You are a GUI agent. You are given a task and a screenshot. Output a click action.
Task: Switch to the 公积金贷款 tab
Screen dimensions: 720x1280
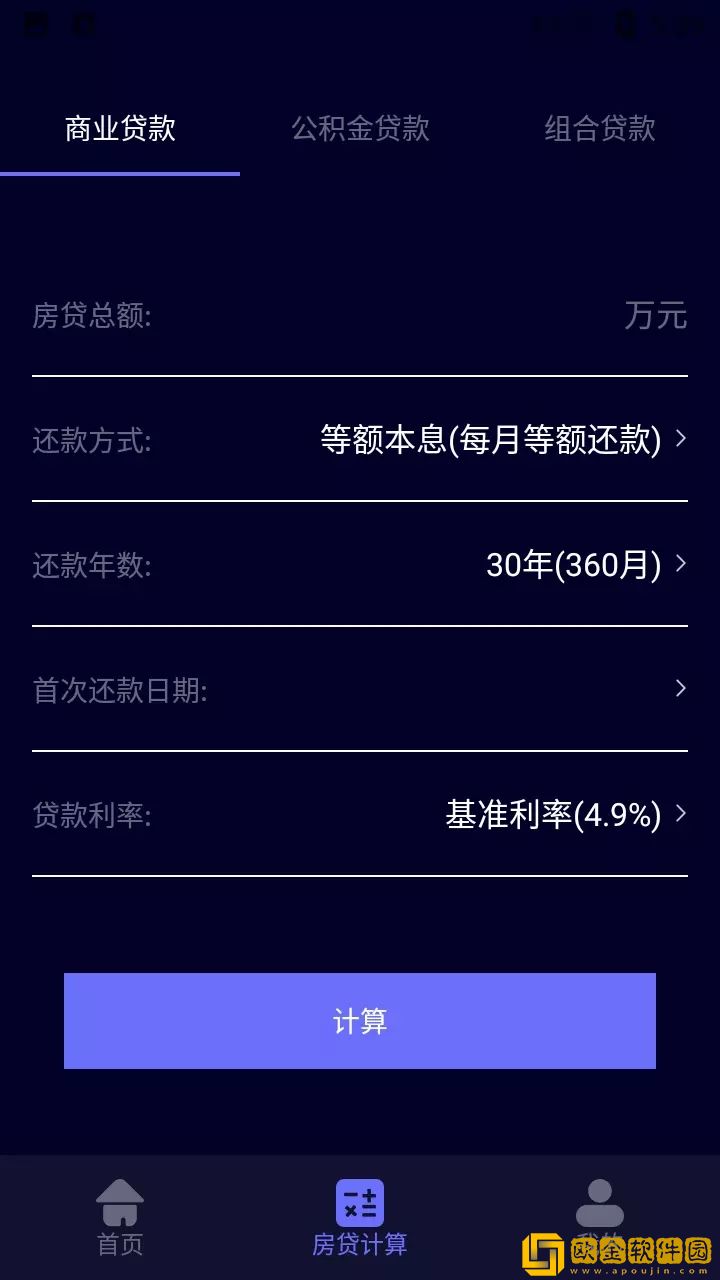360,128
